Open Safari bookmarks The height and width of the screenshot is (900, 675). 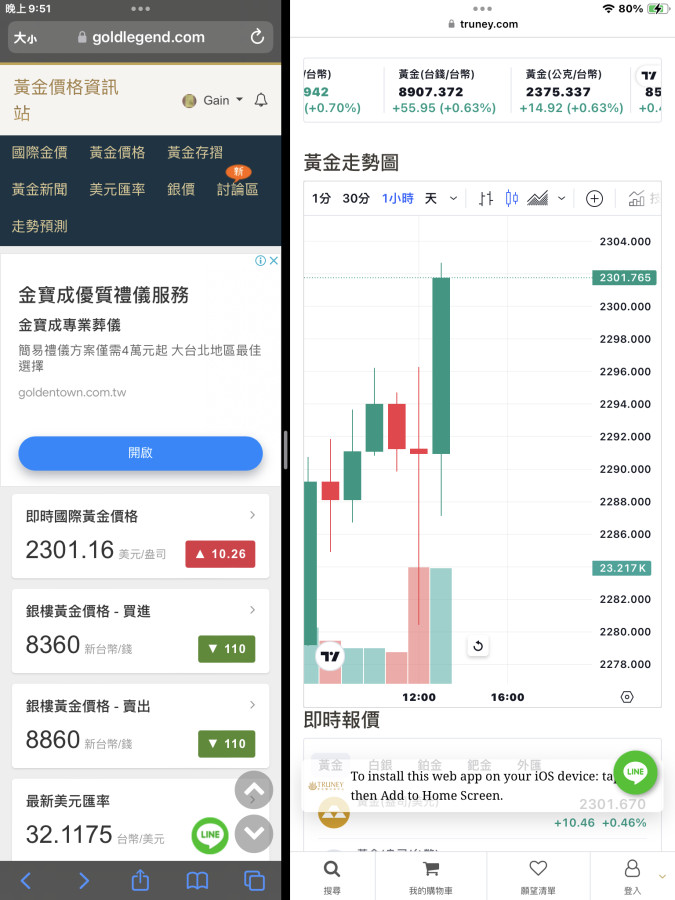[197, 880]
